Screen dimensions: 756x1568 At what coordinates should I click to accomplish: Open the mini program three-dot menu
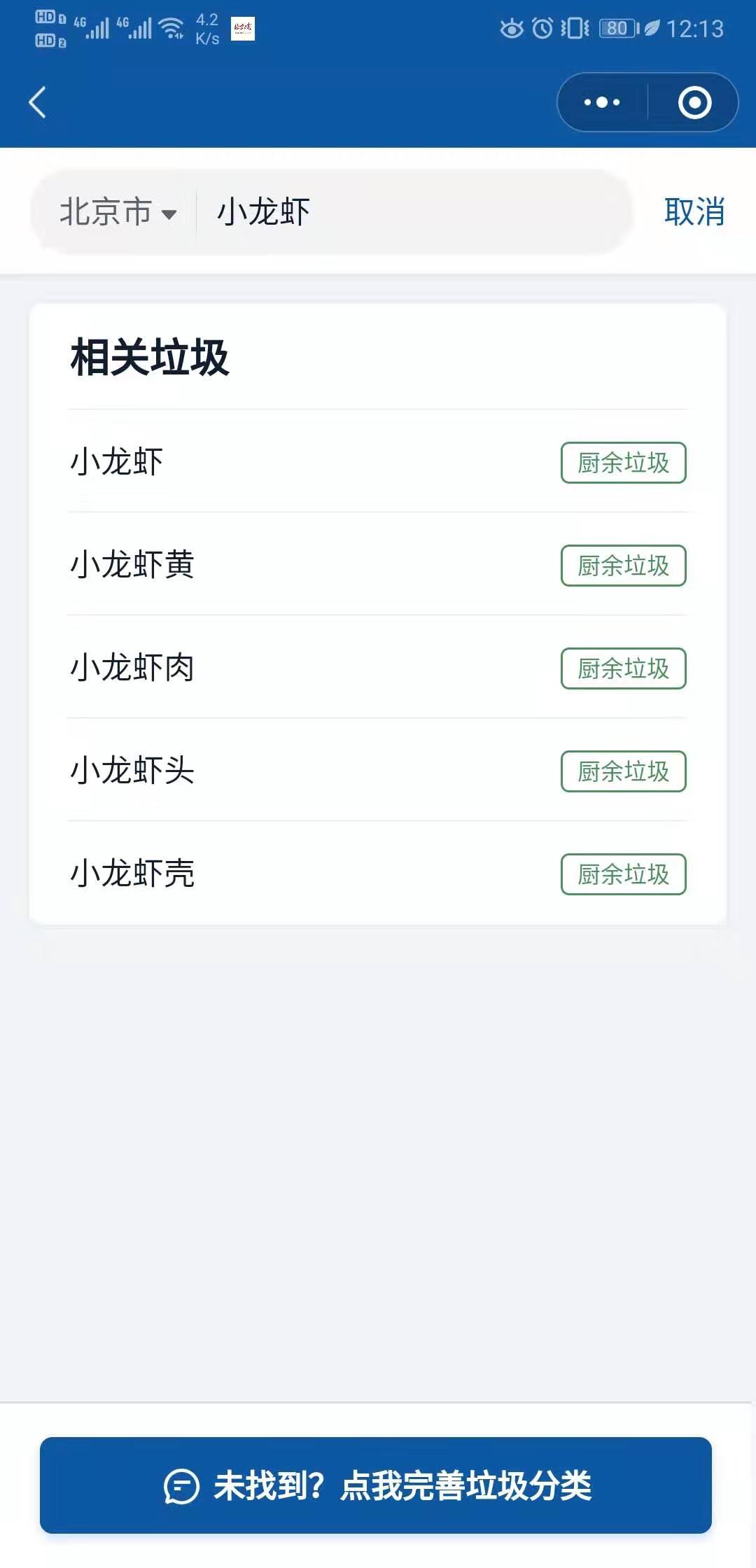click(602, 102)
